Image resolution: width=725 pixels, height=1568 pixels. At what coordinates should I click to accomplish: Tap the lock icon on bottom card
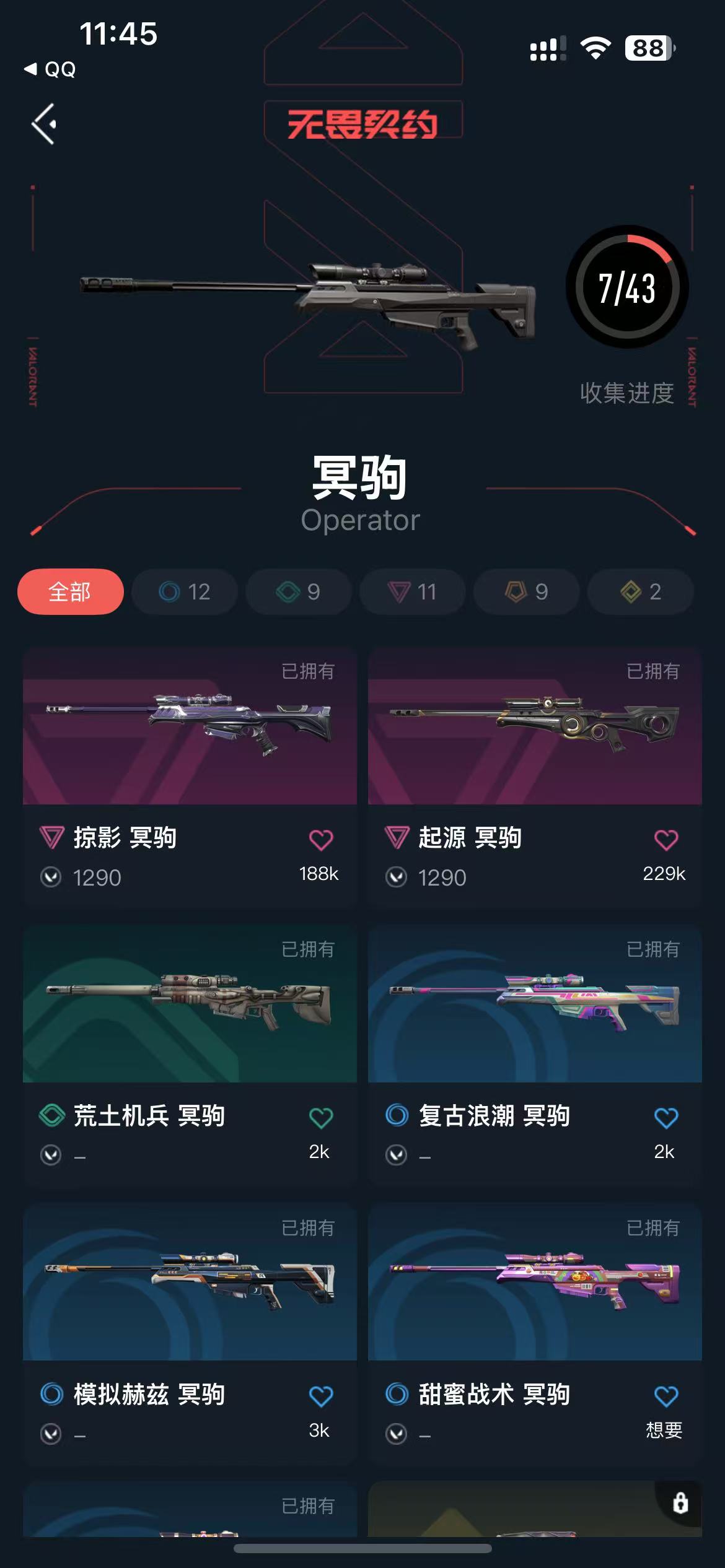pyautogui.click(x=680, y=1503)
